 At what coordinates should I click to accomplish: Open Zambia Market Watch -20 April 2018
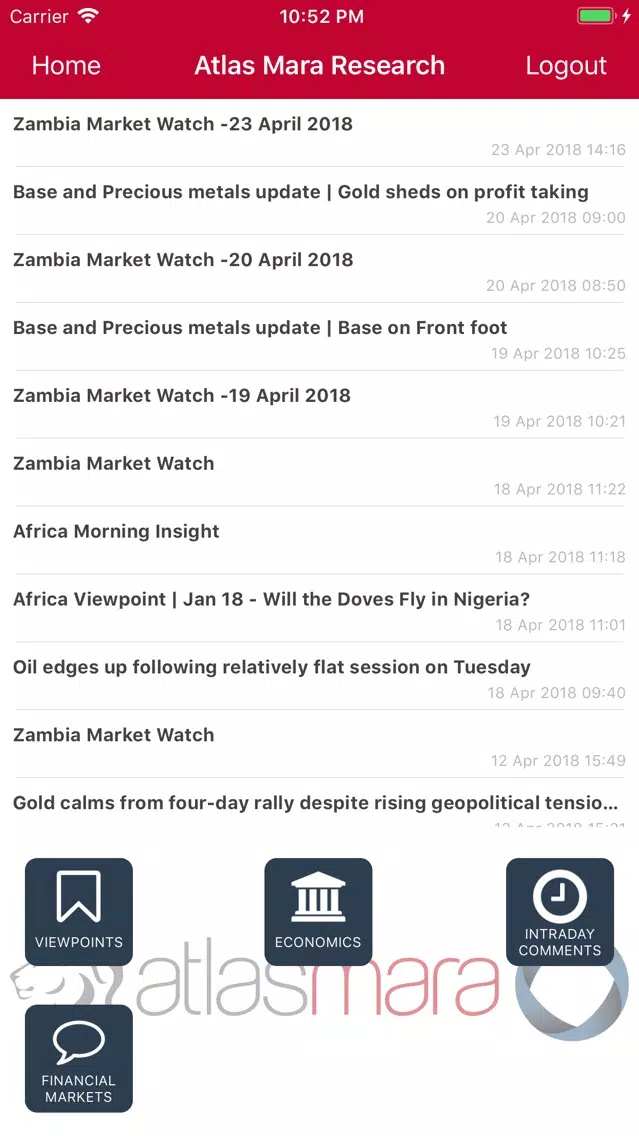320,270
